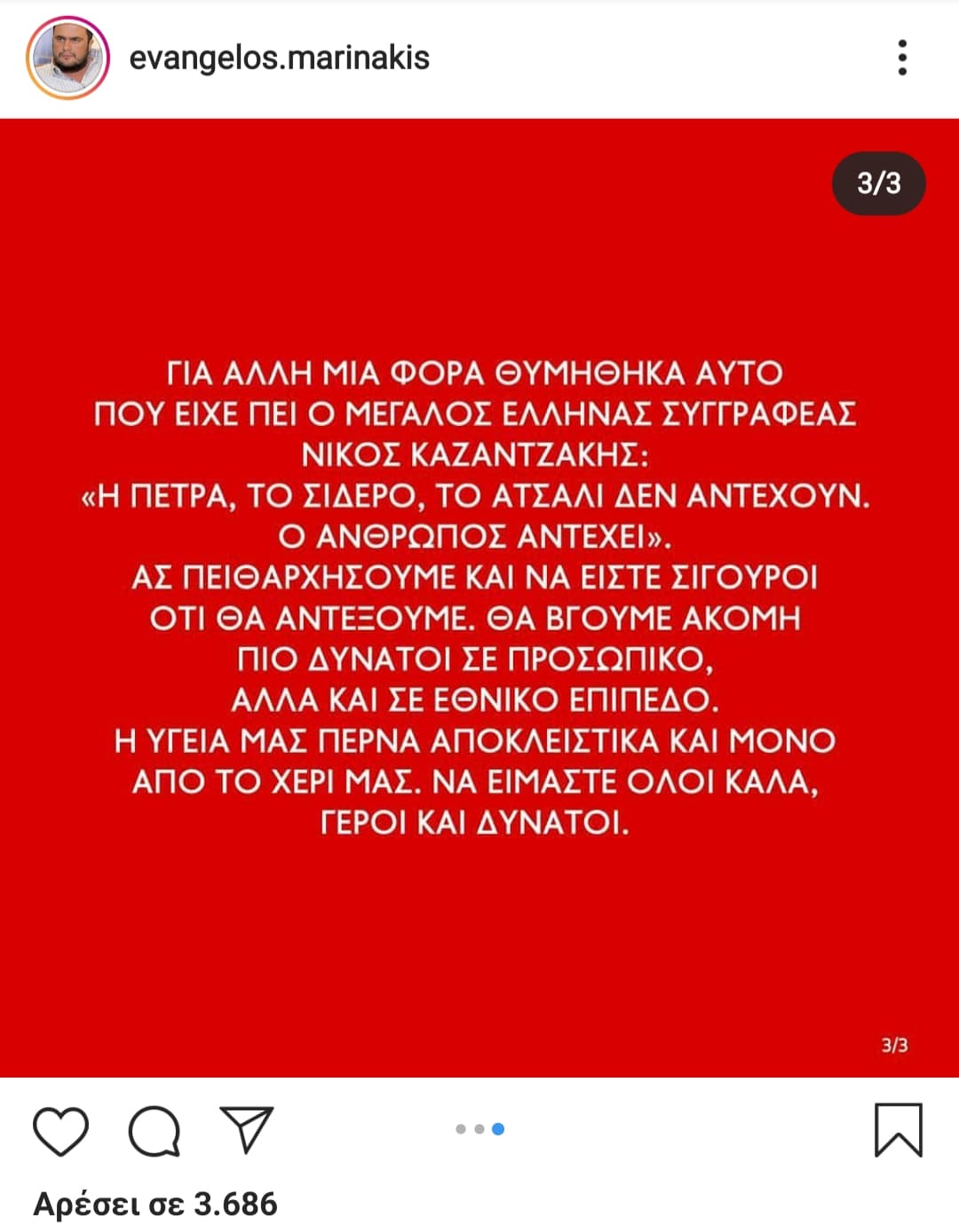This screenshot has height=1232, width=959.
Task: Like this post with the heart
Action: 60,1131
